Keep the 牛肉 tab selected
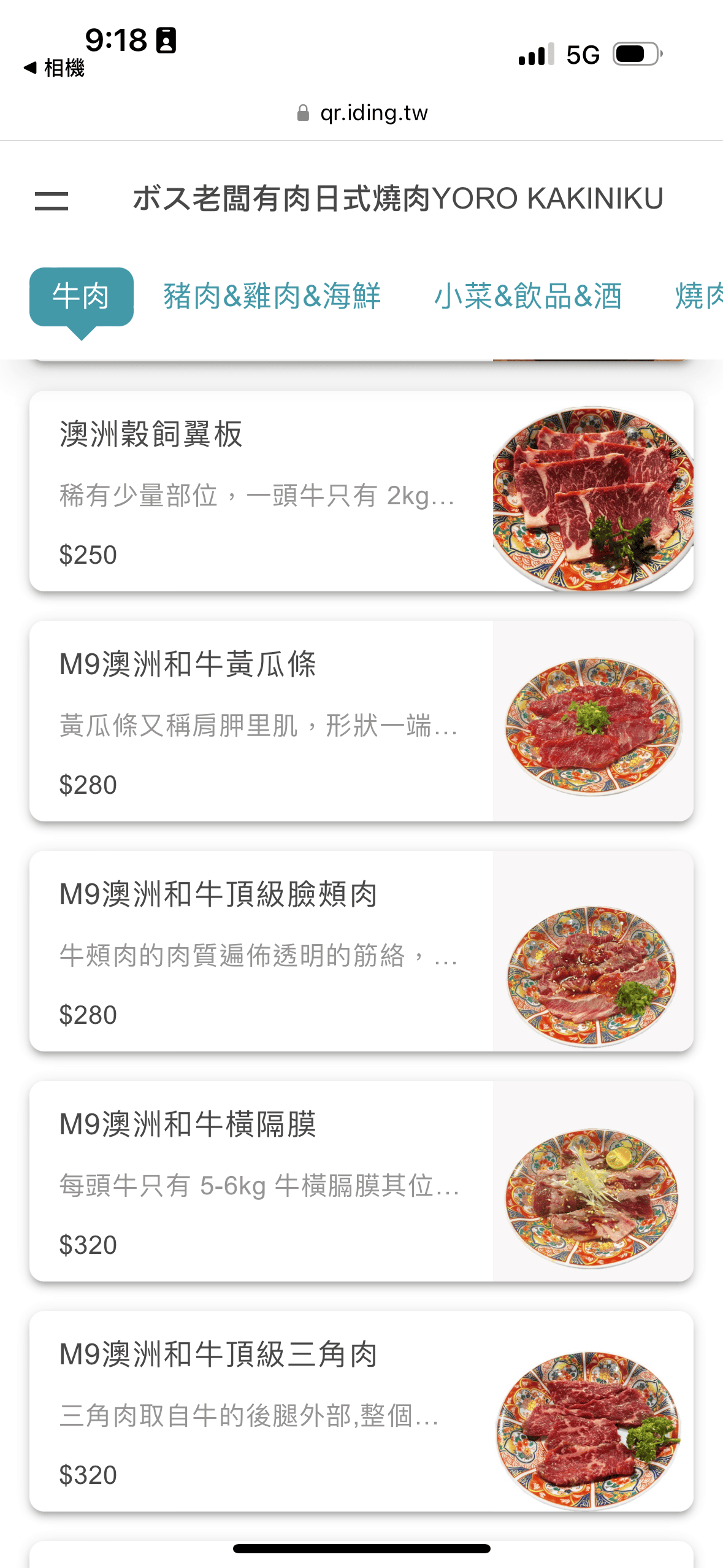723x1568 pixels. 81,297
